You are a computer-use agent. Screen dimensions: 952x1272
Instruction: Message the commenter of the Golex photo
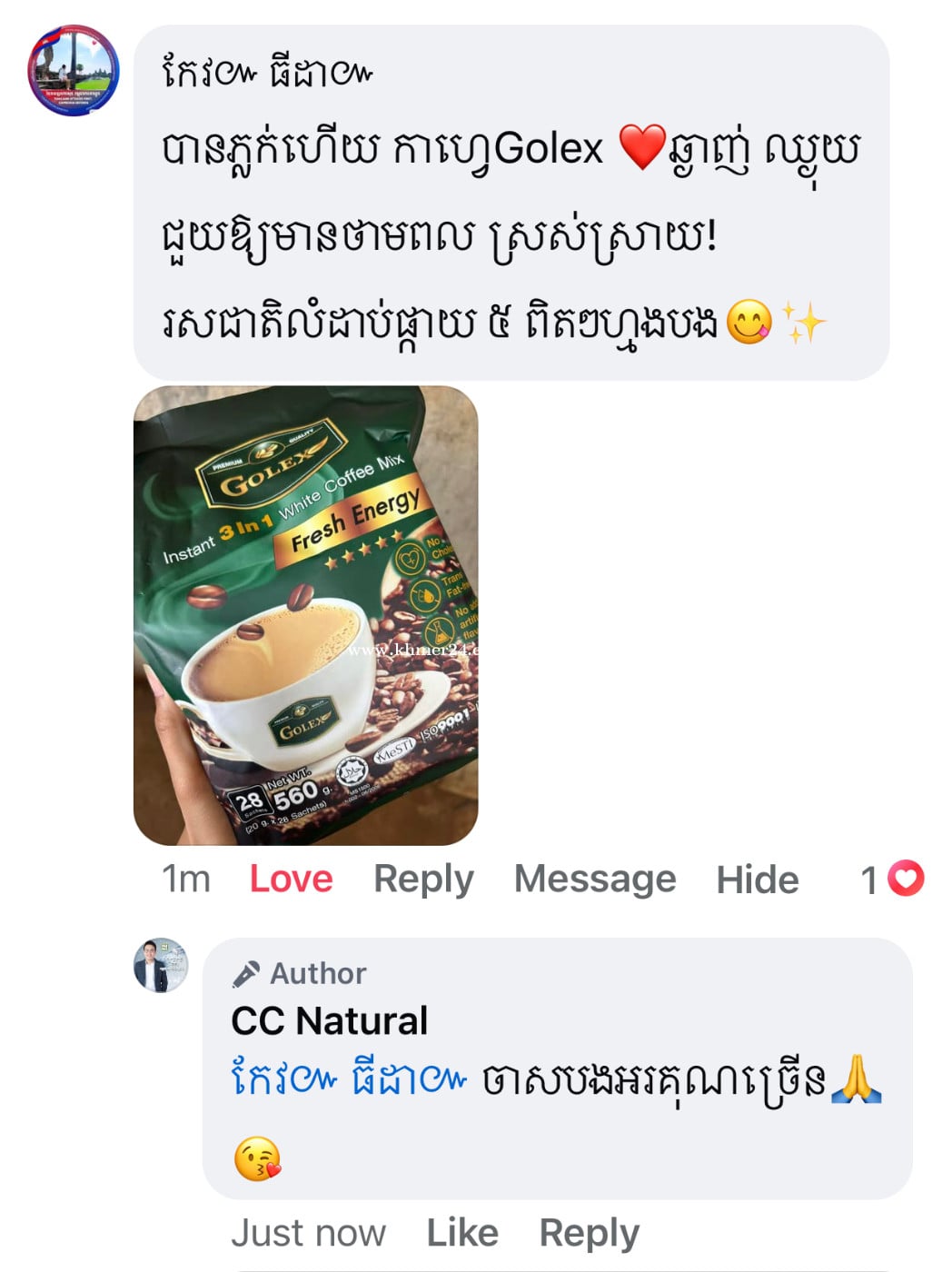(595, 879)
